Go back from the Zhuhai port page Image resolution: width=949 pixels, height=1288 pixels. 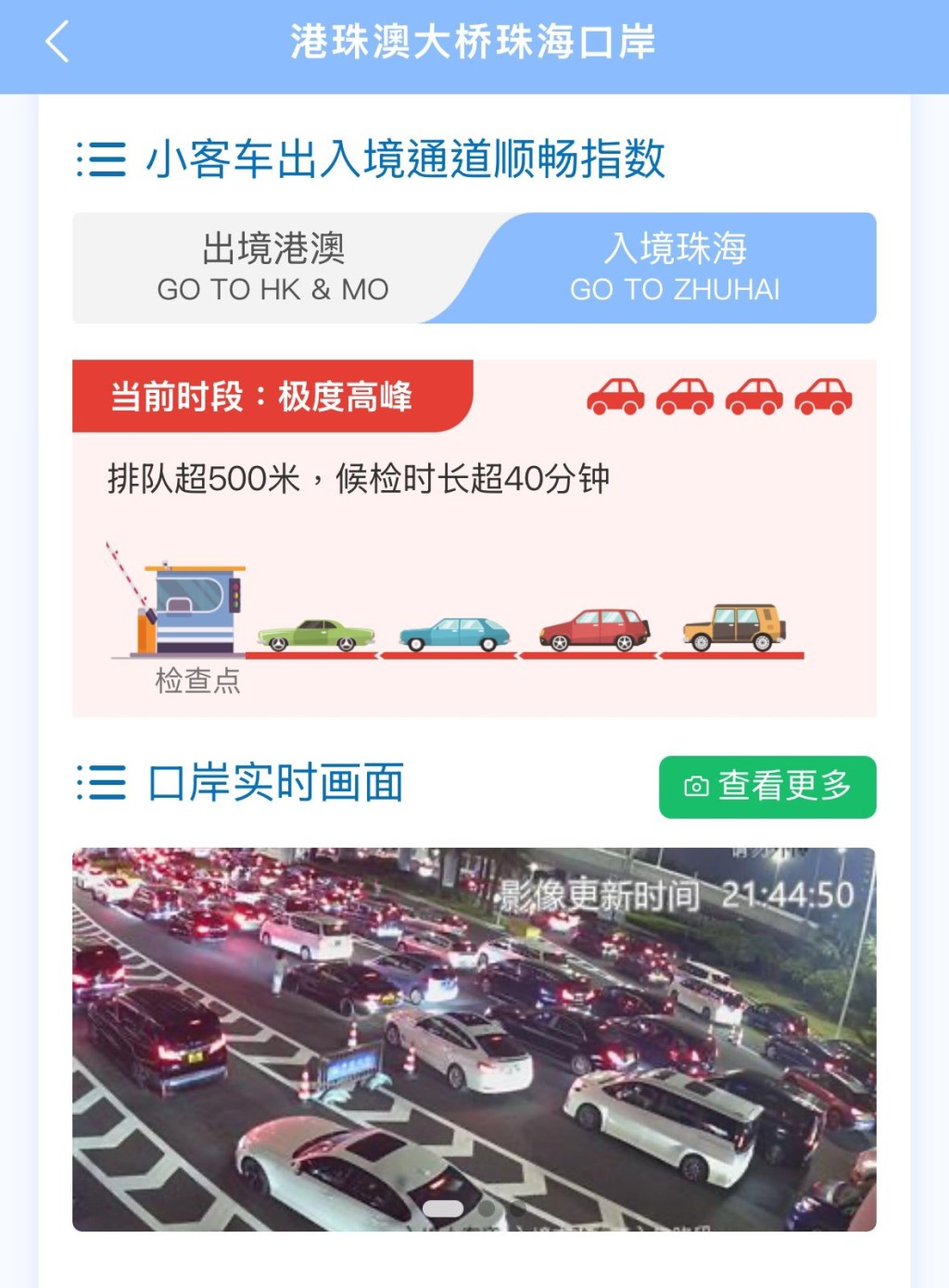[x=57, y=43]
